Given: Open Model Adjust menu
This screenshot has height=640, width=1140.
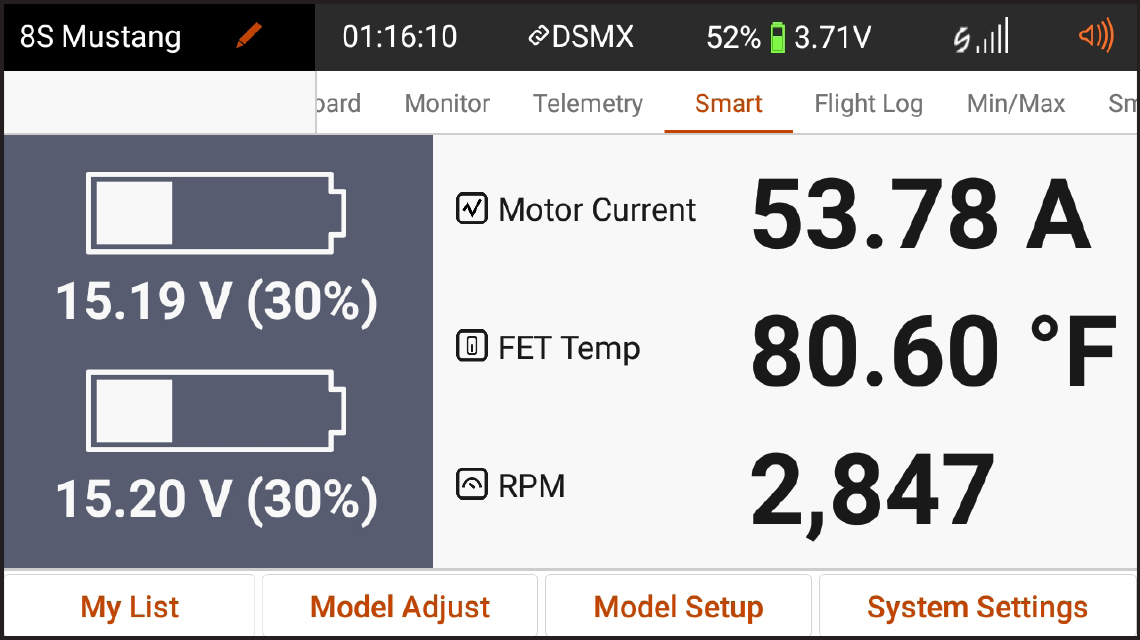Looking at the screenshot, I should 400,606.
